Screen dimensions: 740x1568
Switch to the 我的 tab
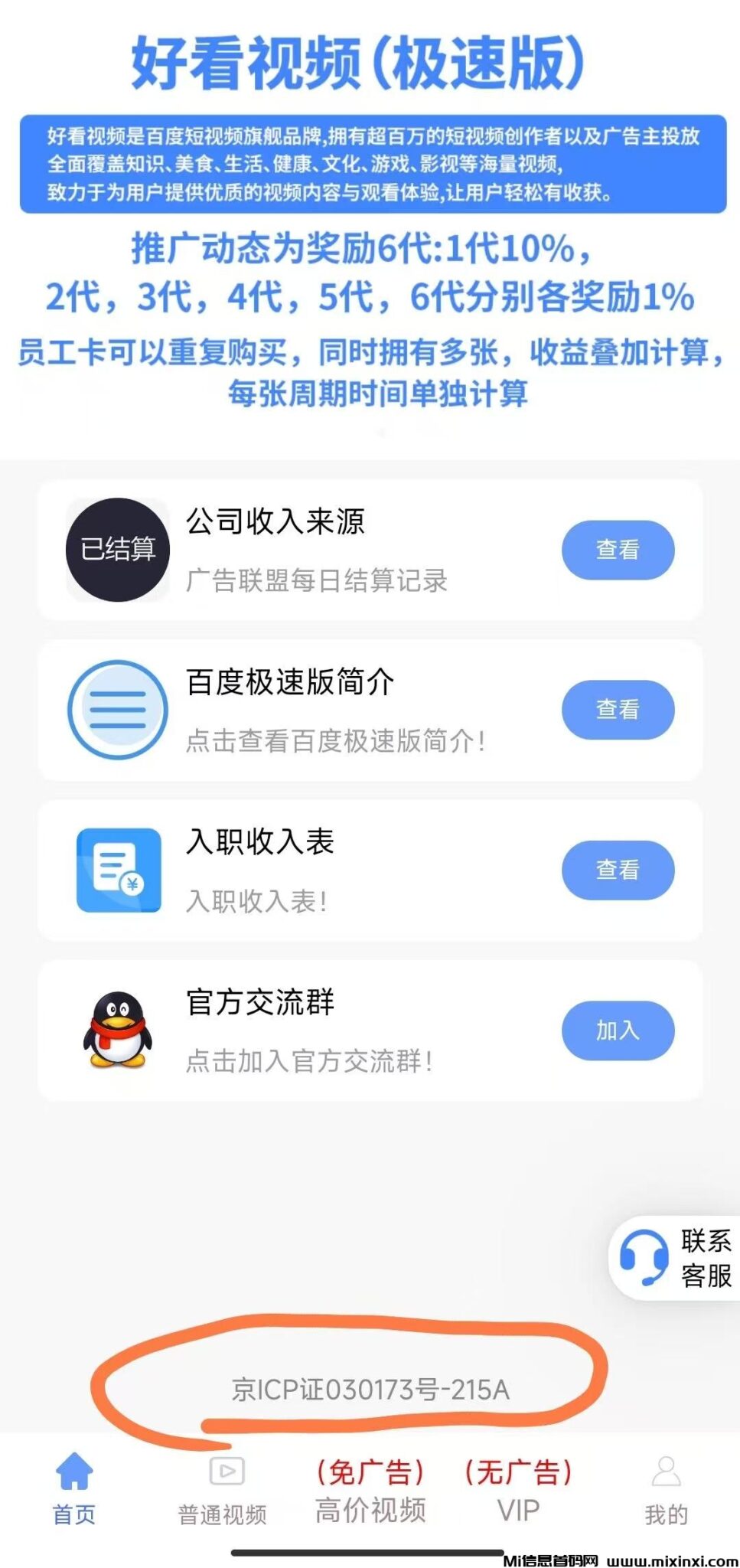pos(667,1512)
